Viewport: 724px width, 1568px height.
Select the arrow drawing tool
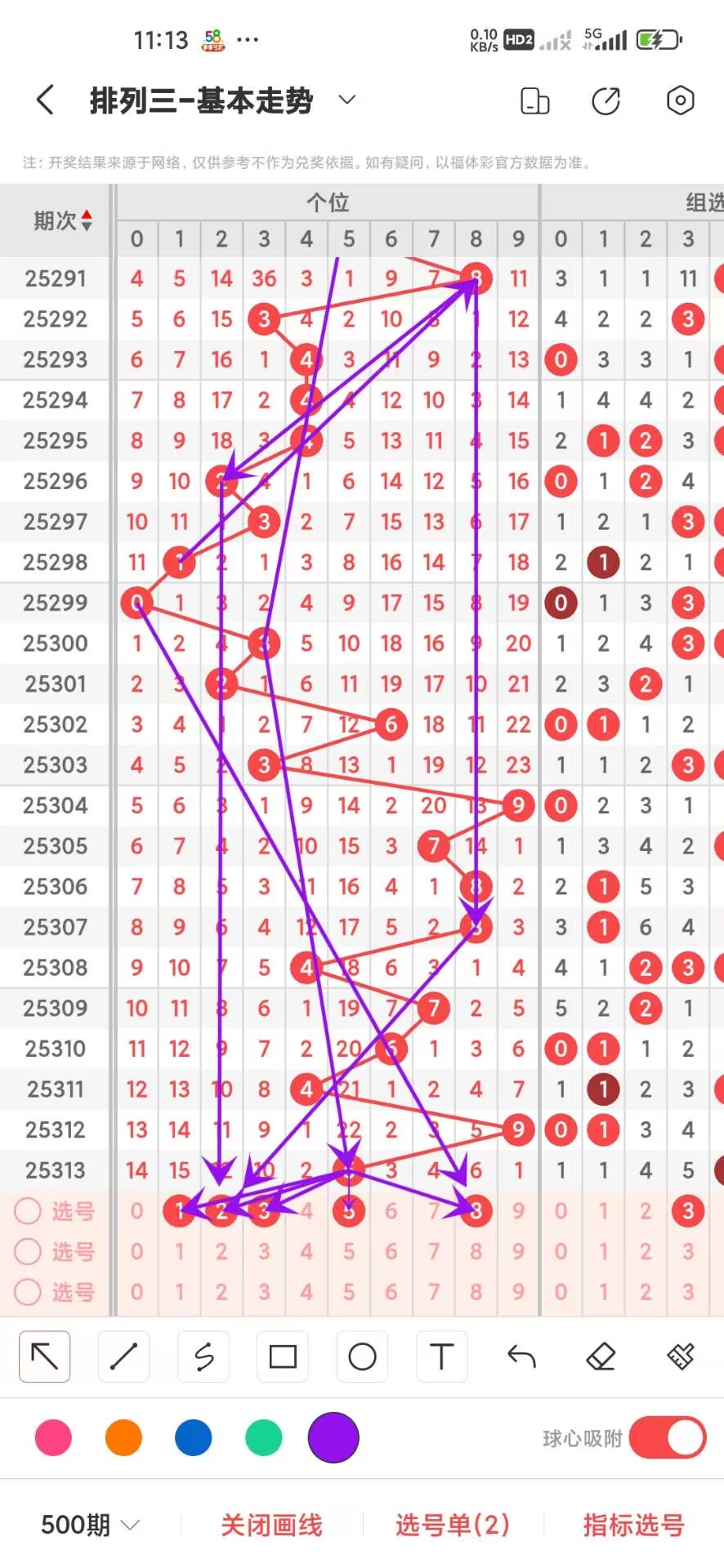pyautogui.click(x=44, y=1356)
